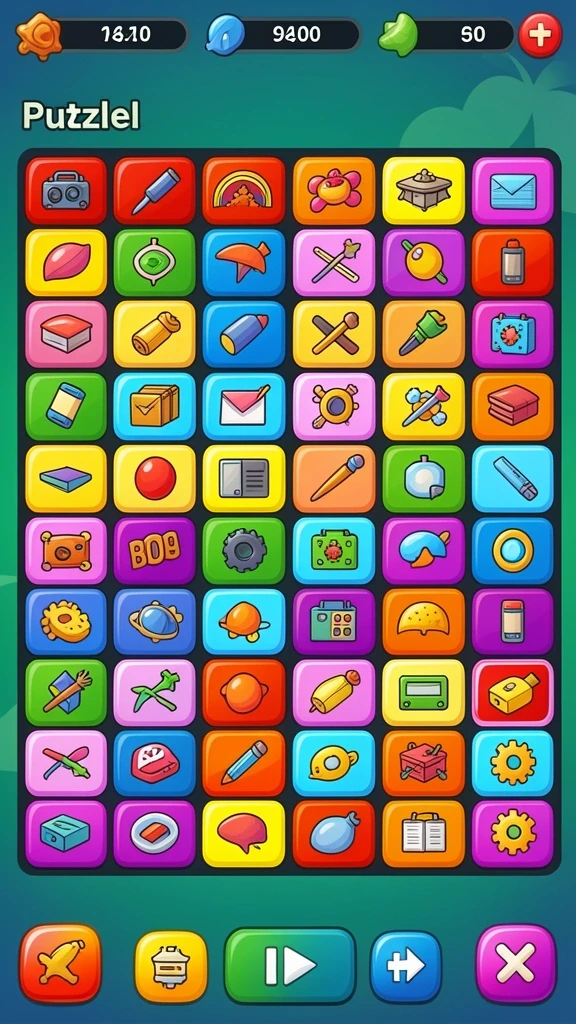
Task: Tap the red plus button to add currency
Action: [x=539, y=35]
